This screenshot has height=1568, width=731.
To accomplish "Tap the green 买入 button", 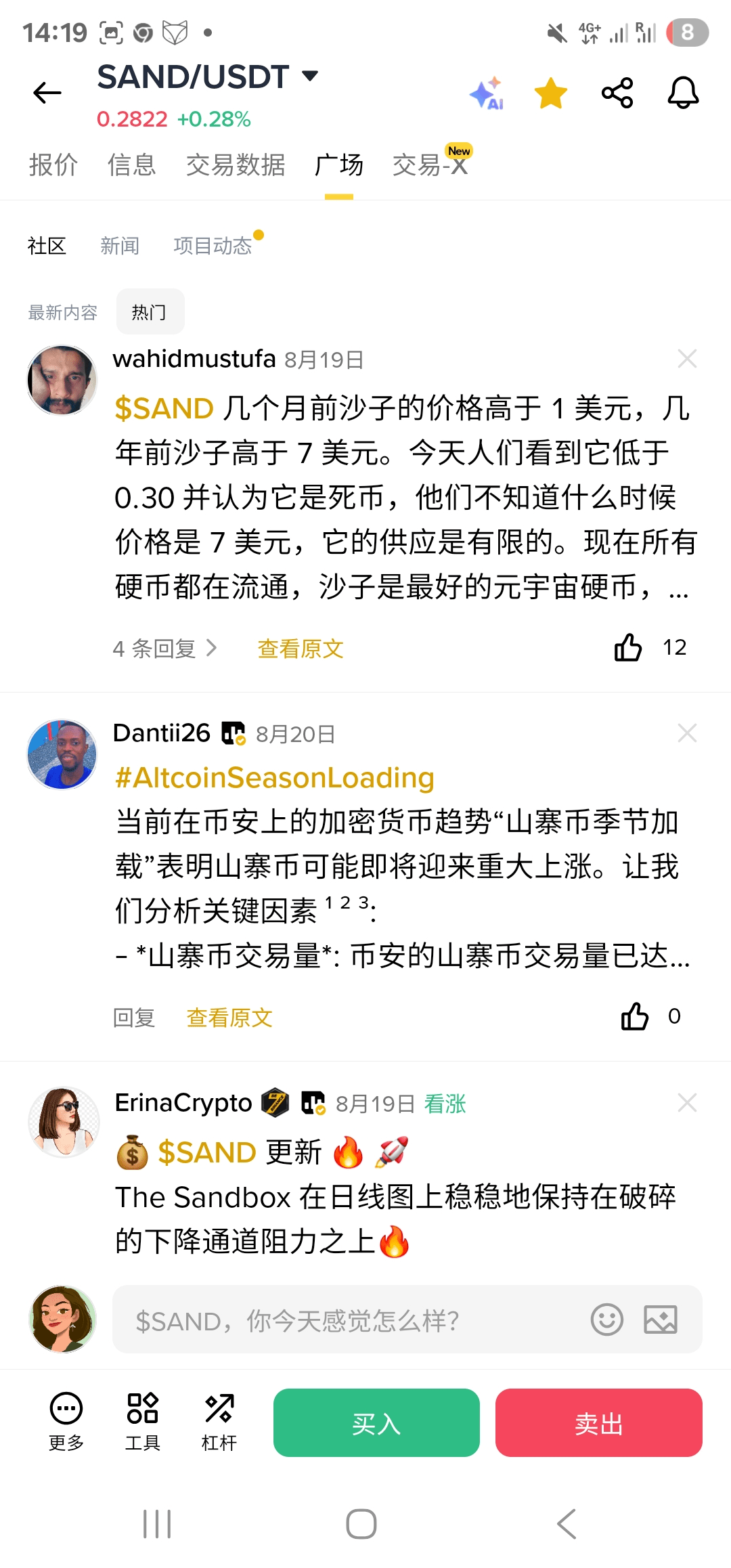I will [x=376, y=1422].
